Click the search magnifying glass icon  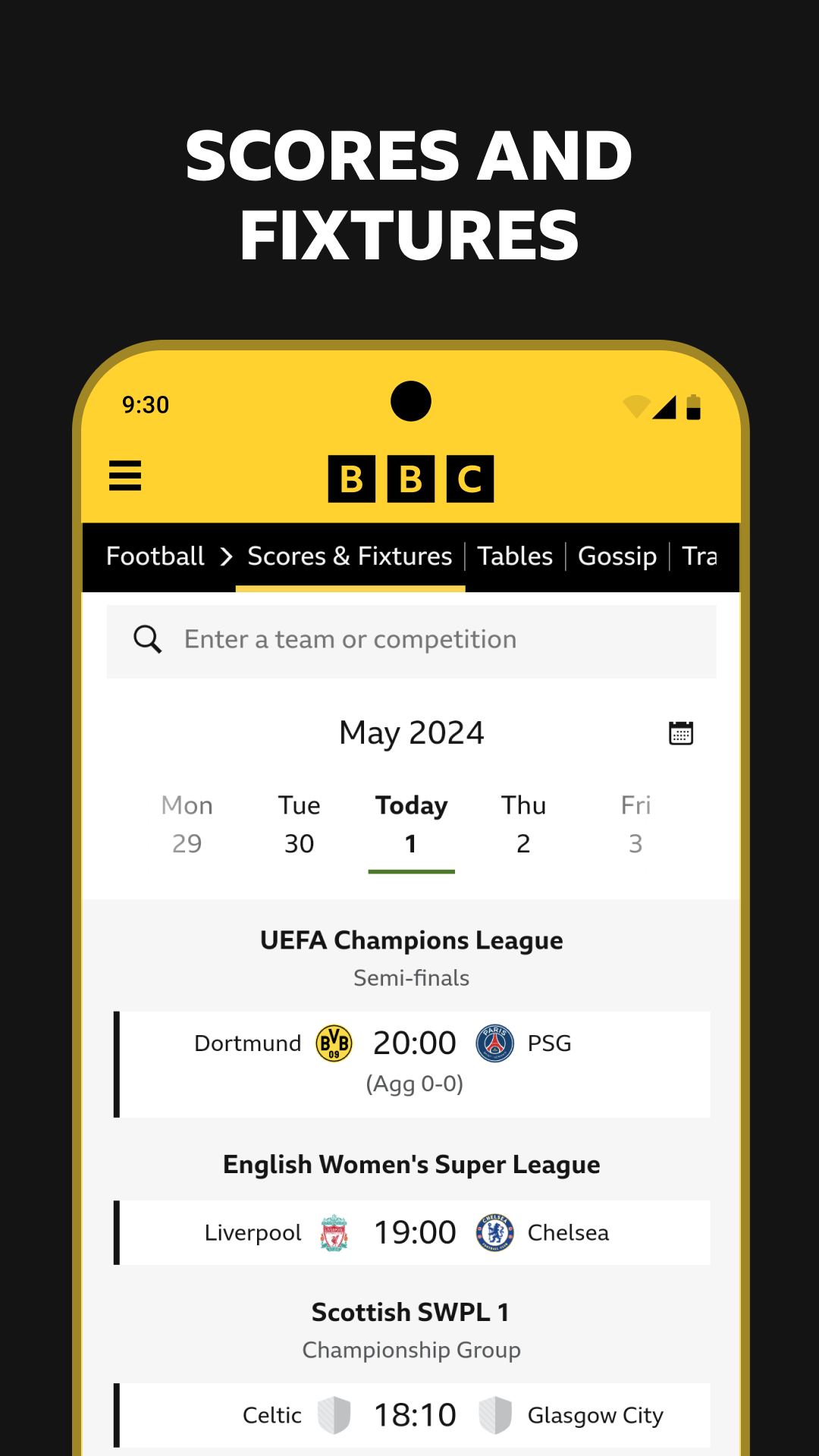(149, 639)
